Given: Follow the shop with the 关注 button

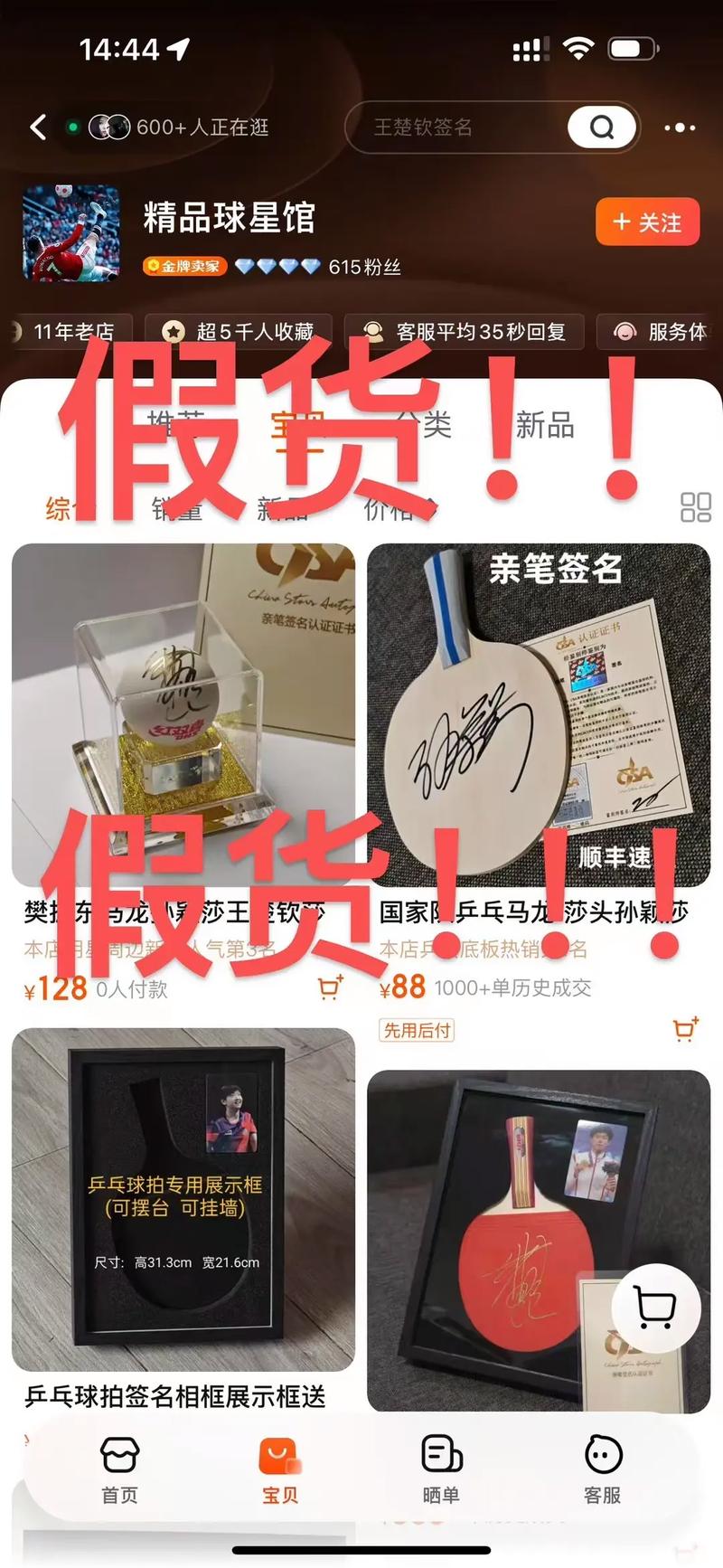Looking at the screenshot, I should pos(647,222).
